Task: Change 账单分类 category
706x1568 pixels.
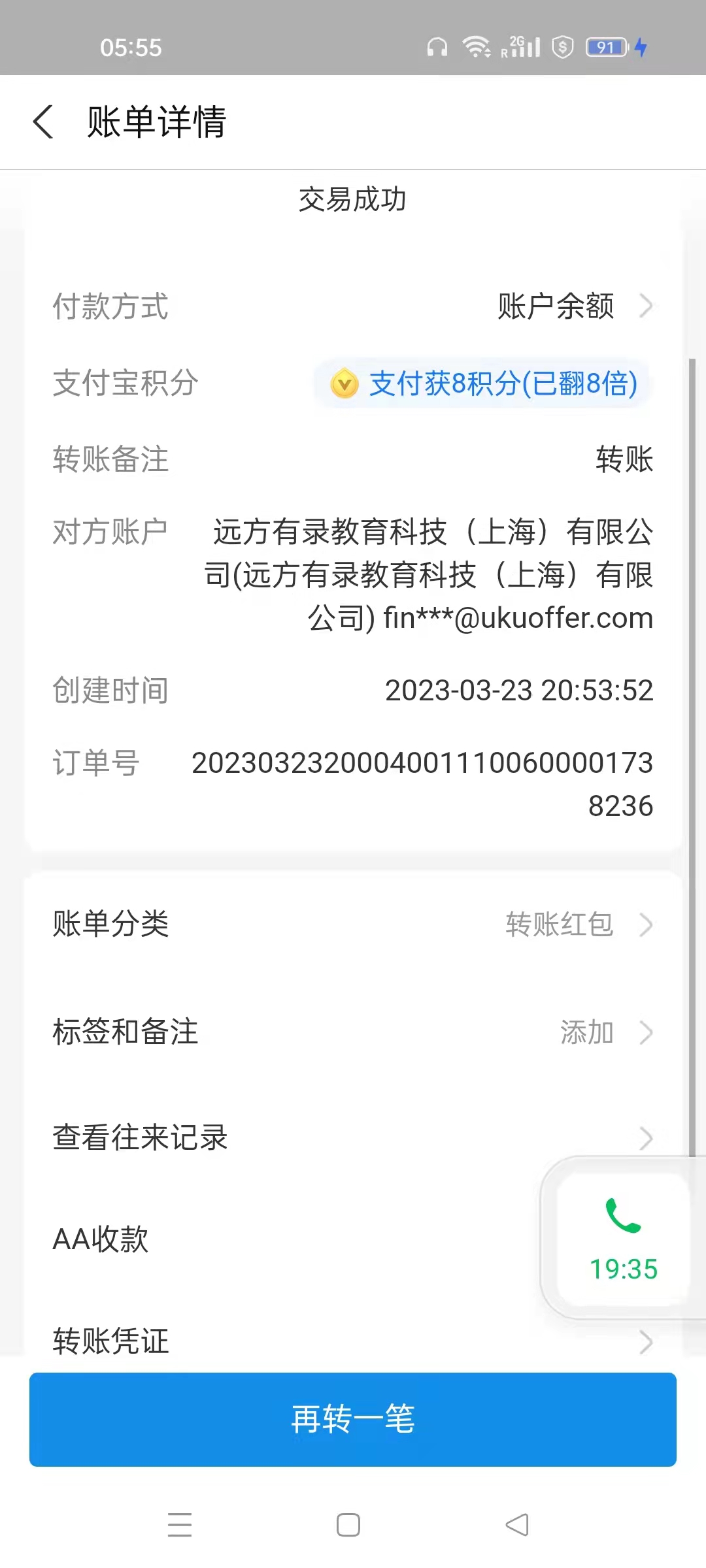Action: 353,924
